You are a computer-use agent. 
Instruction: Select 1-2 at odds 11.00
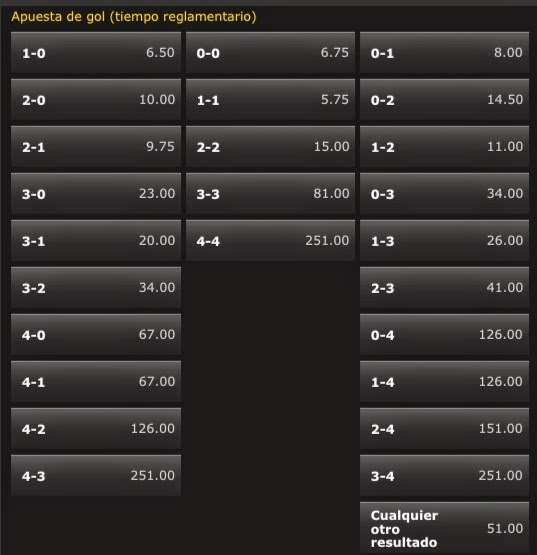tap(445, 147)
